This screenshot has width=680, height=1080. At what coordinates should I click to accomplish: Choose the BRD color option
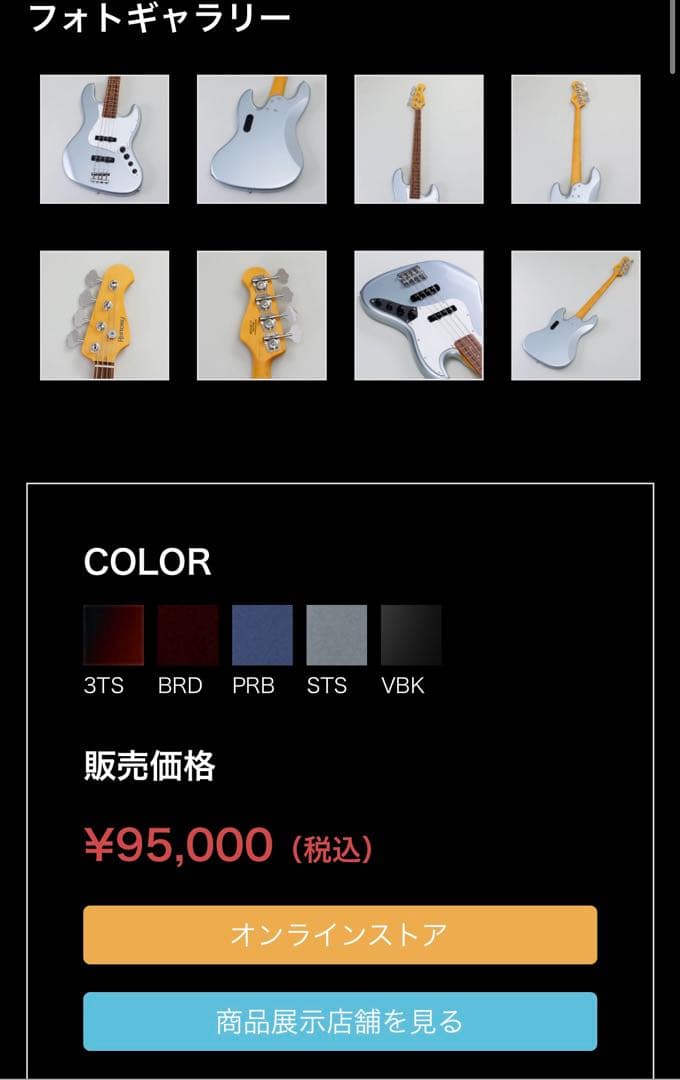pos(188,635)
